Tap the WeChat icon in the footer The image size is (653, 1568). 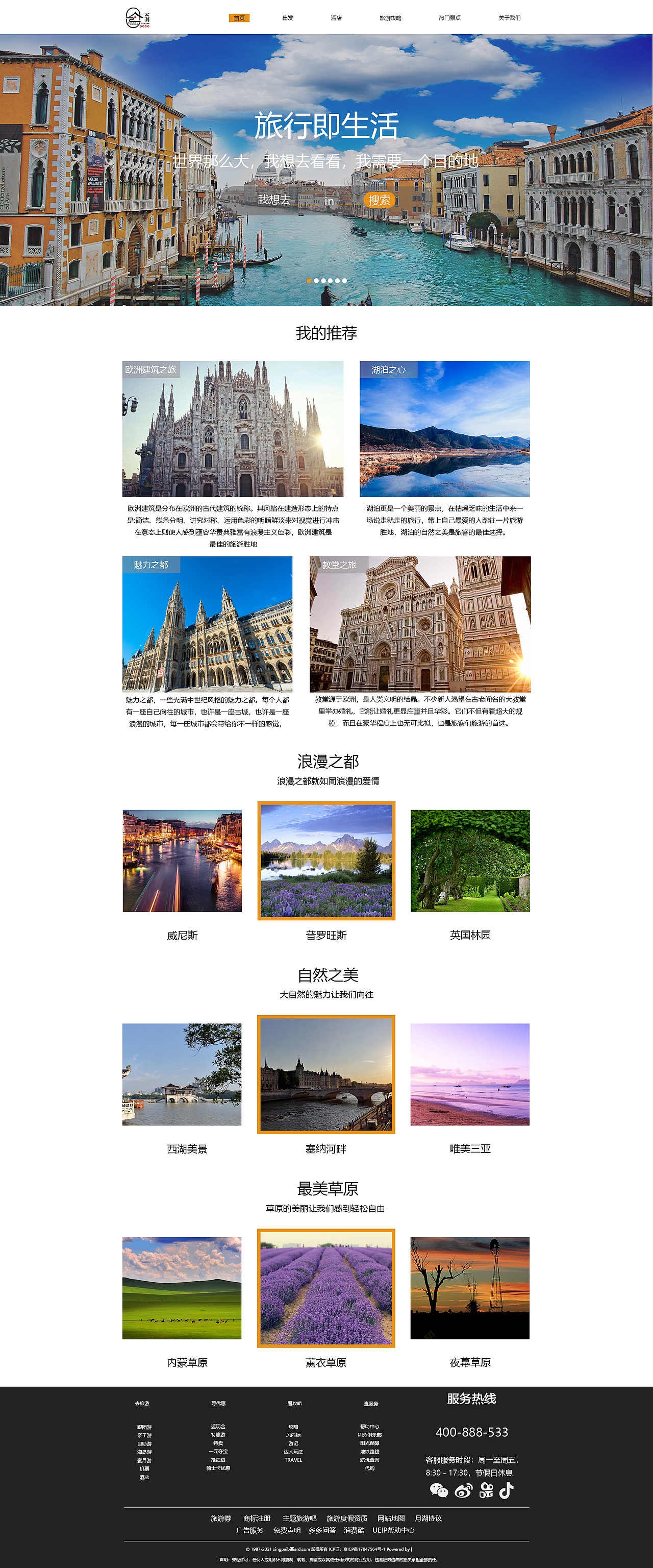click(x=438, y=1490)
